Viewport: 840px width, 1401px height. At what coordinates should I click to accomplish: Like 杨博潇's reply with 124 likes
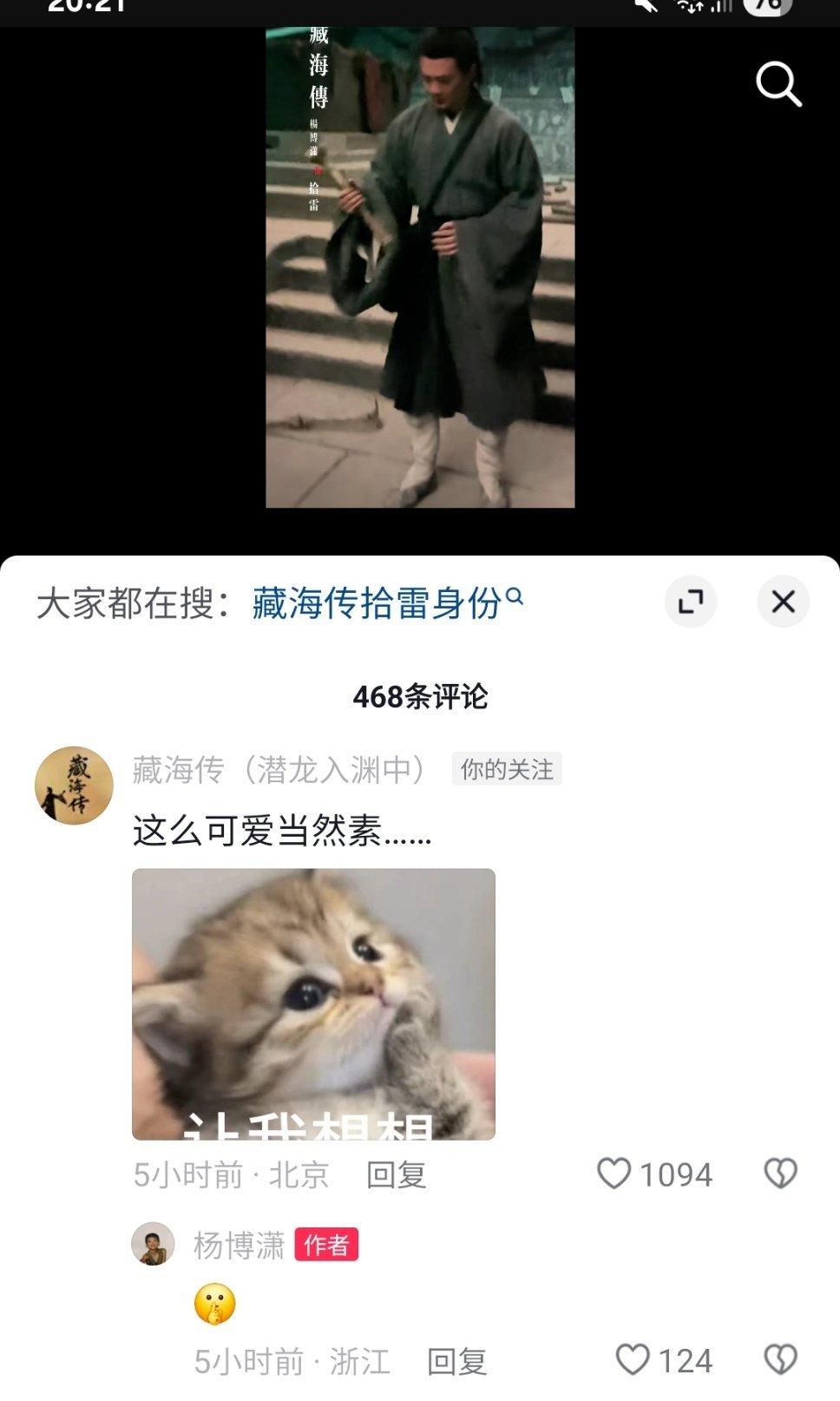pyautogui.click(x=633, y=1360)
